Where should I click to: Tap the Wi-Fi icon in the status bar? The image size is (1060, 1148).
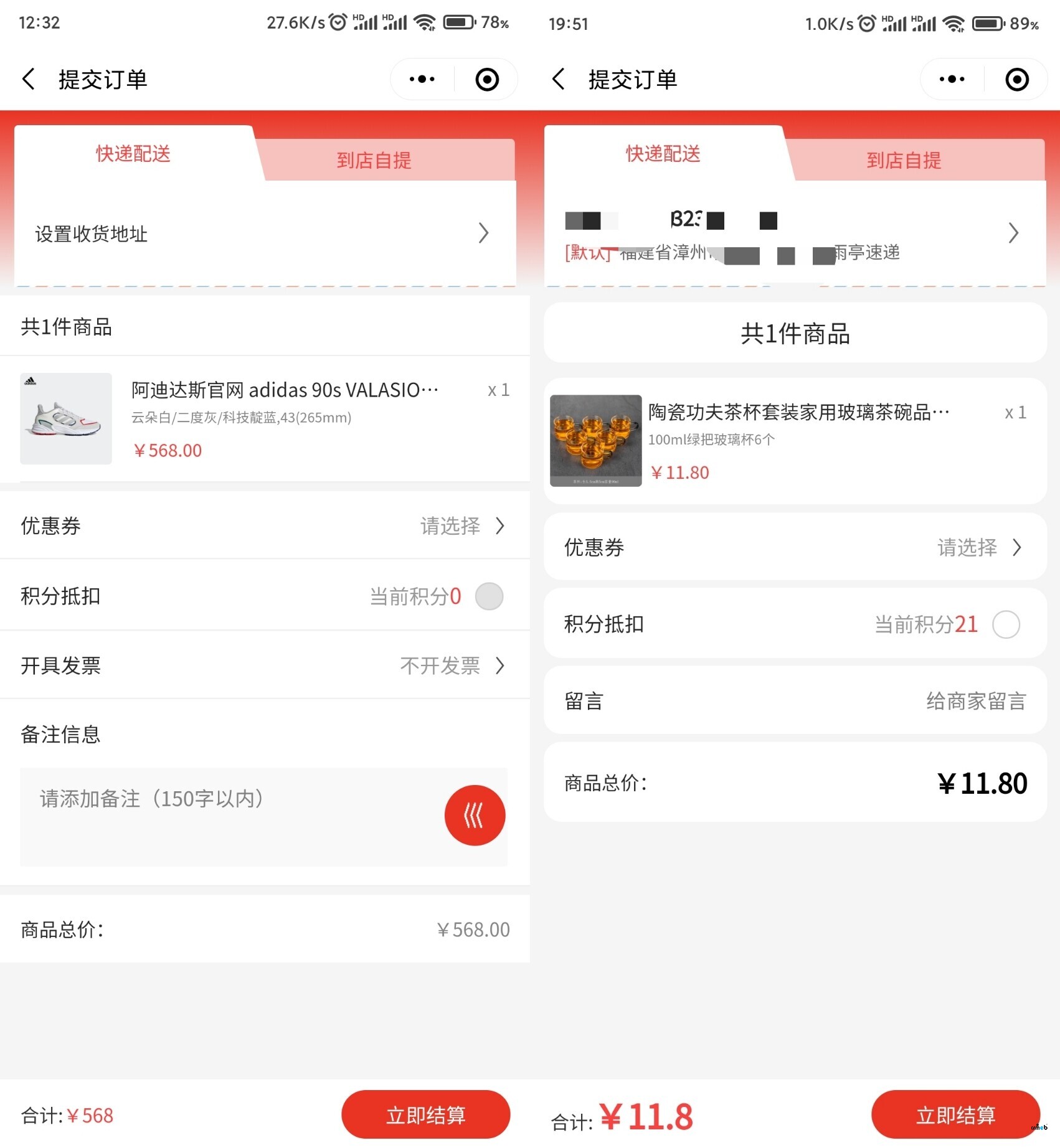(425, 22)
